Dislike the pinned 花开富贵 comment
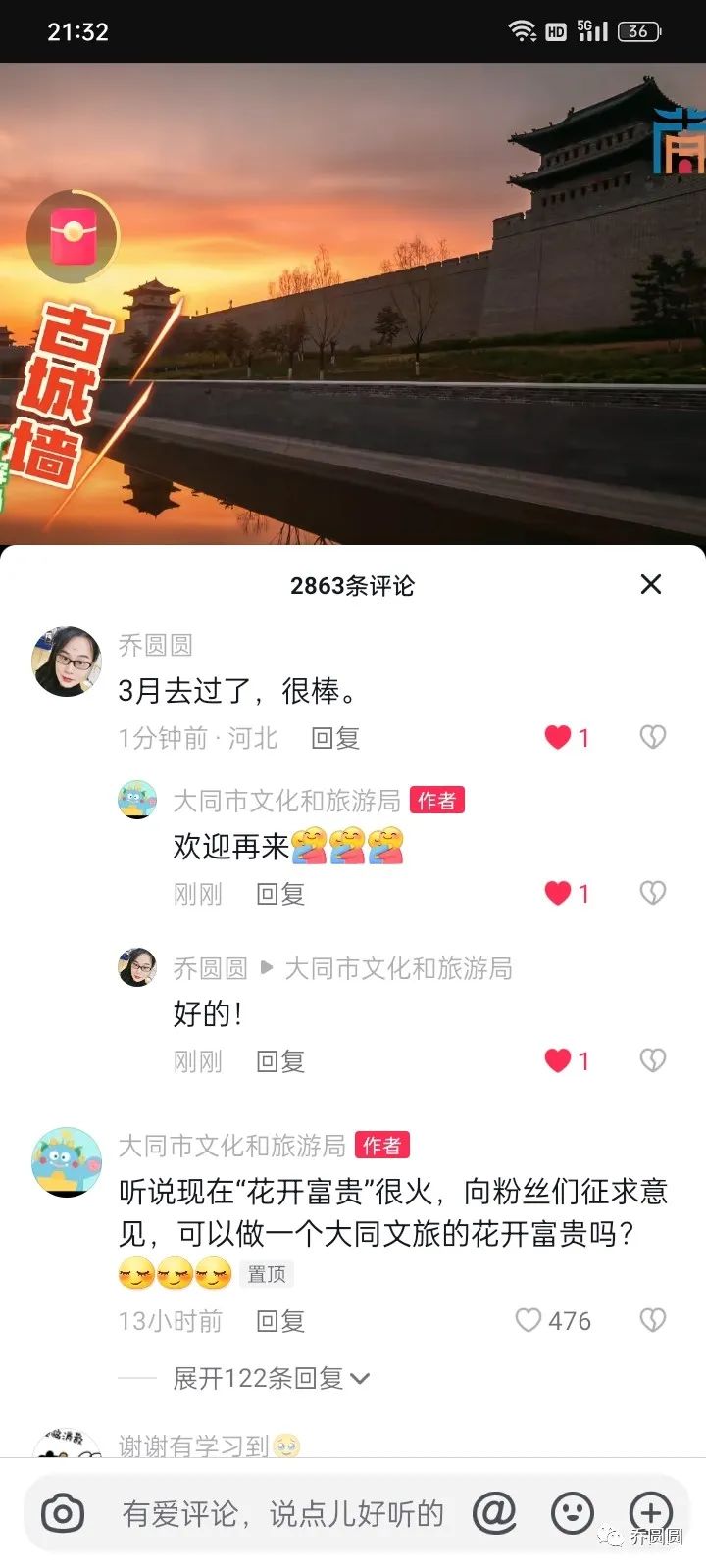 click(652, 1320)
